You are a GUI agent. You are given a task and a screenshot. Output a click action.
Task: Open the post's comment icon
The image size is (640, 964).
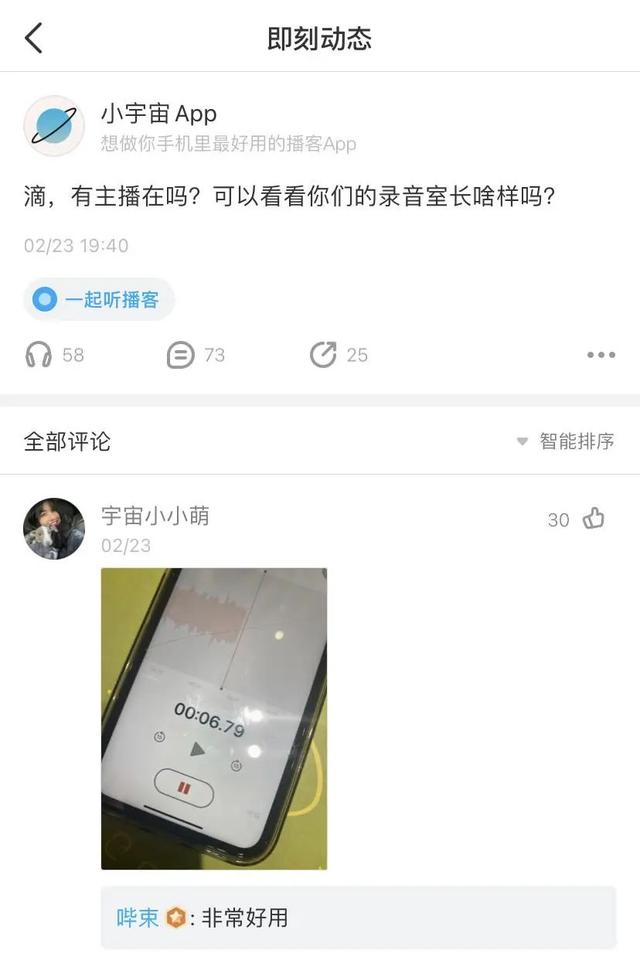(x=180, y=354)
